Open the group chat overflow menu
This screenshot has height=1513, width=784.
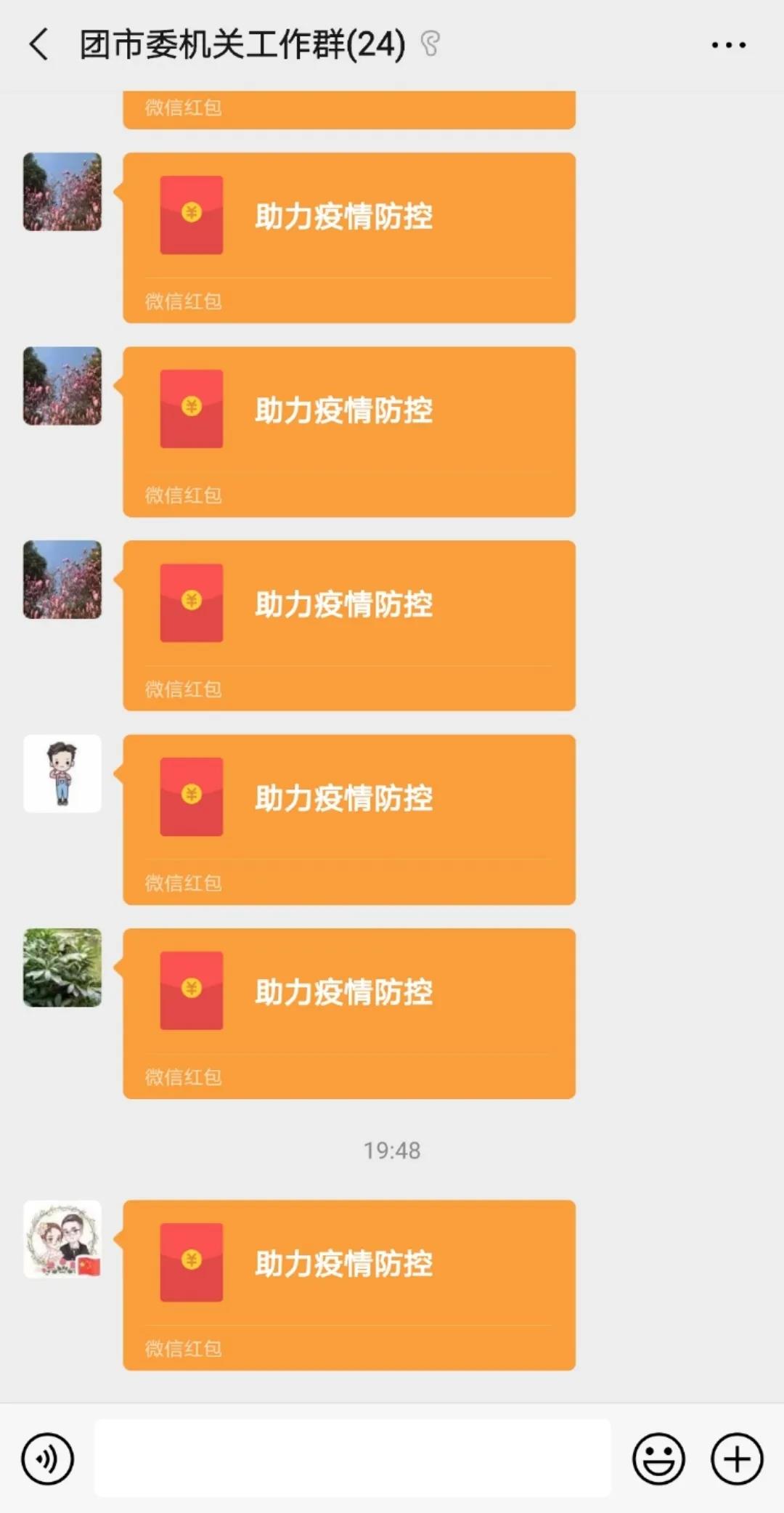pos(728,45)
